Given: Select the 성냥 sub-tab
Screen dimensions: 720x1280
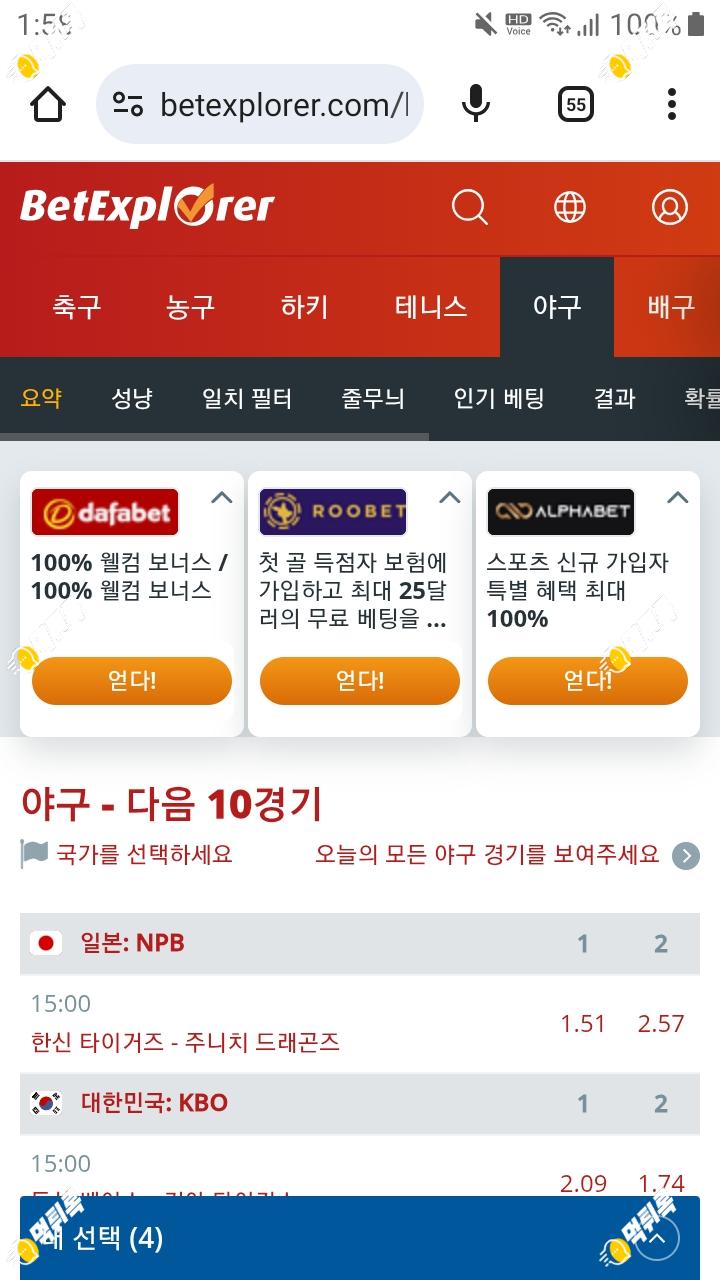Looking at the screenshot, I should click(132, 398).
